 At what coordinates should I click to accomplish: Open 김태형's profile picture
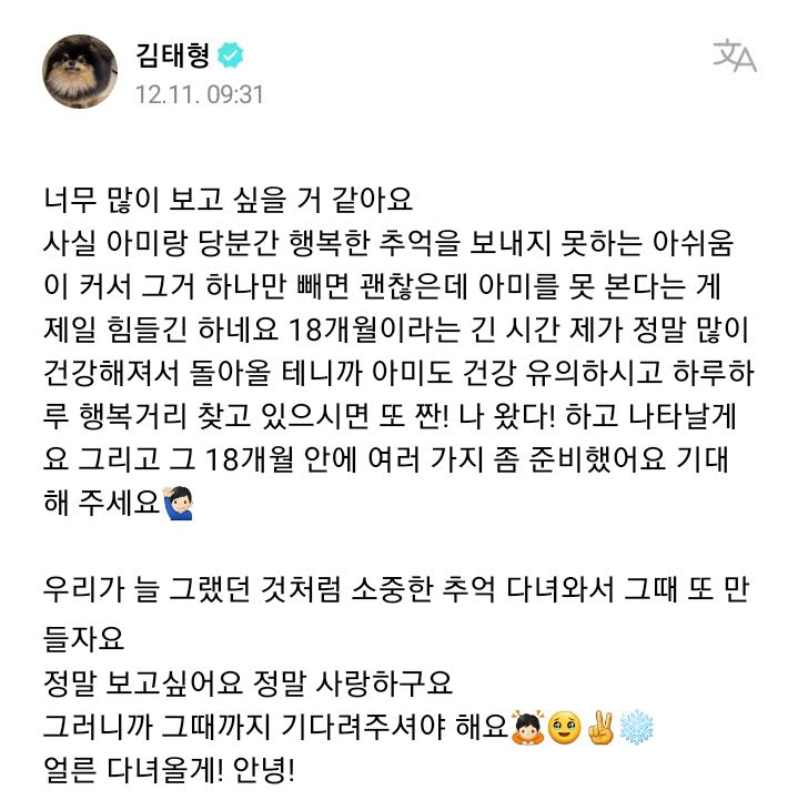[79, 72]
